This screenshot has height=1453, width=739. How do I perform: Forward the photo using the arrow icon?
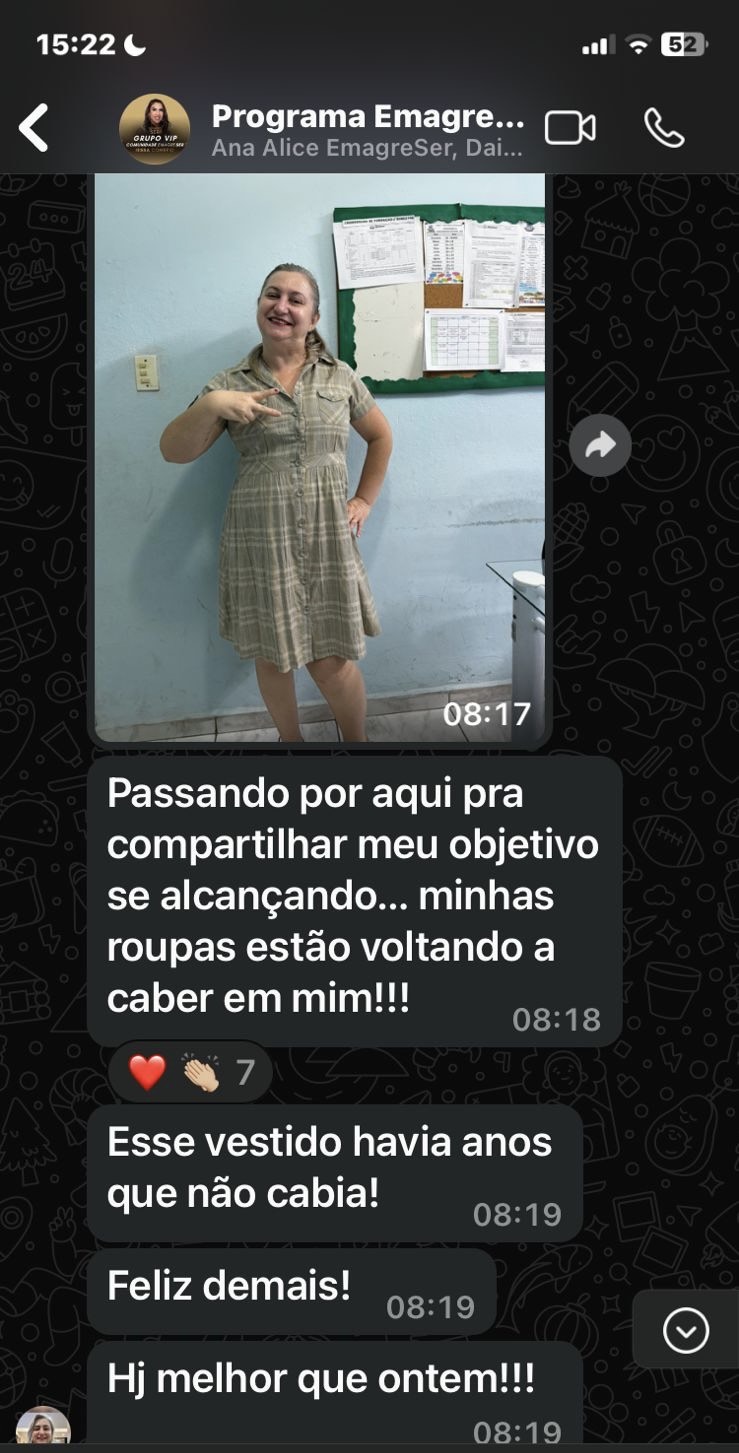pyautogui.click(x=600, y=445)
